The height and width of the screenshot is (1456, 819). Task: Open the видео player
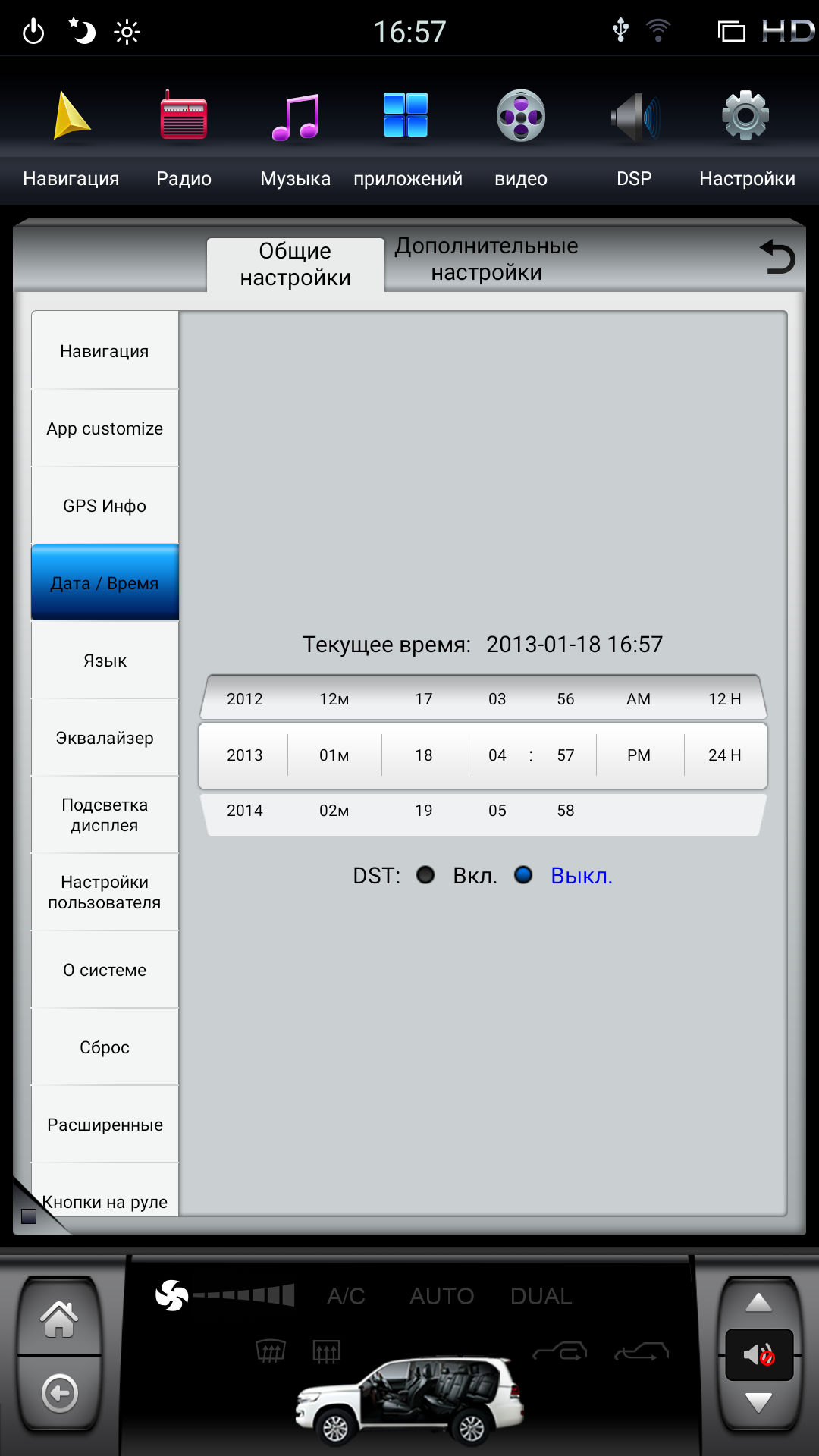[520, 138]
